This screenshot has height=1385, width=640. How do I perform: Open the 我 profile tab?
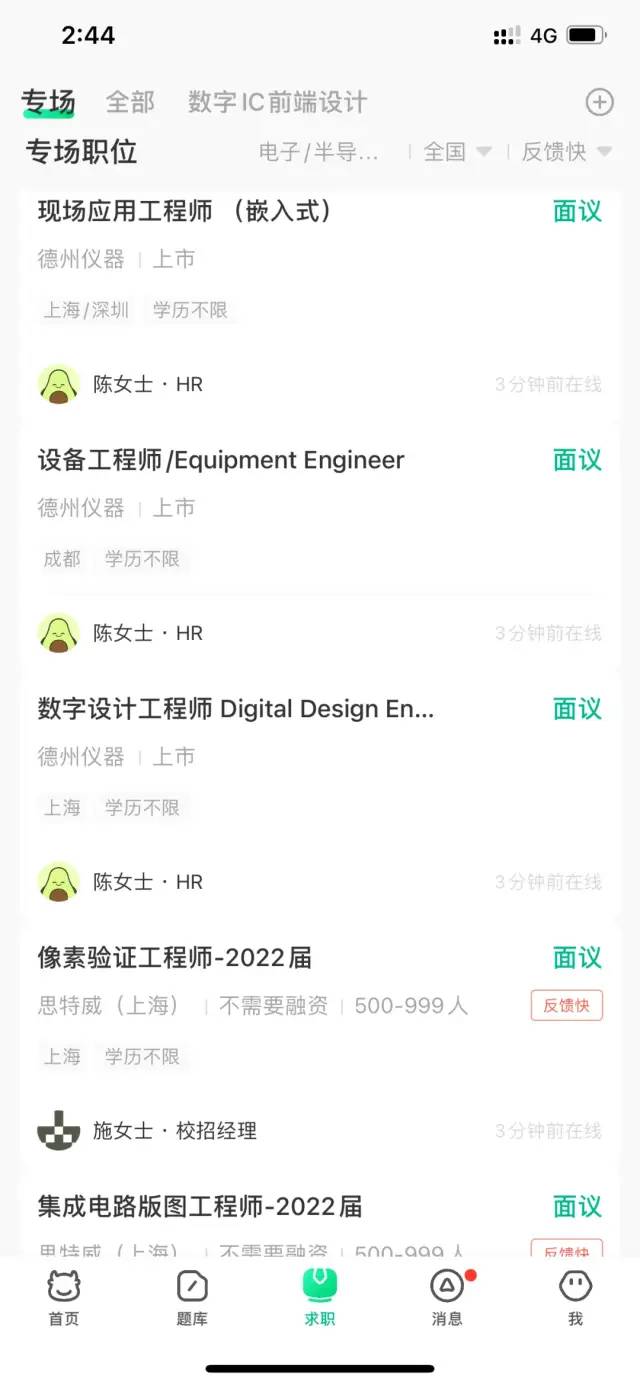[575, 1297]
